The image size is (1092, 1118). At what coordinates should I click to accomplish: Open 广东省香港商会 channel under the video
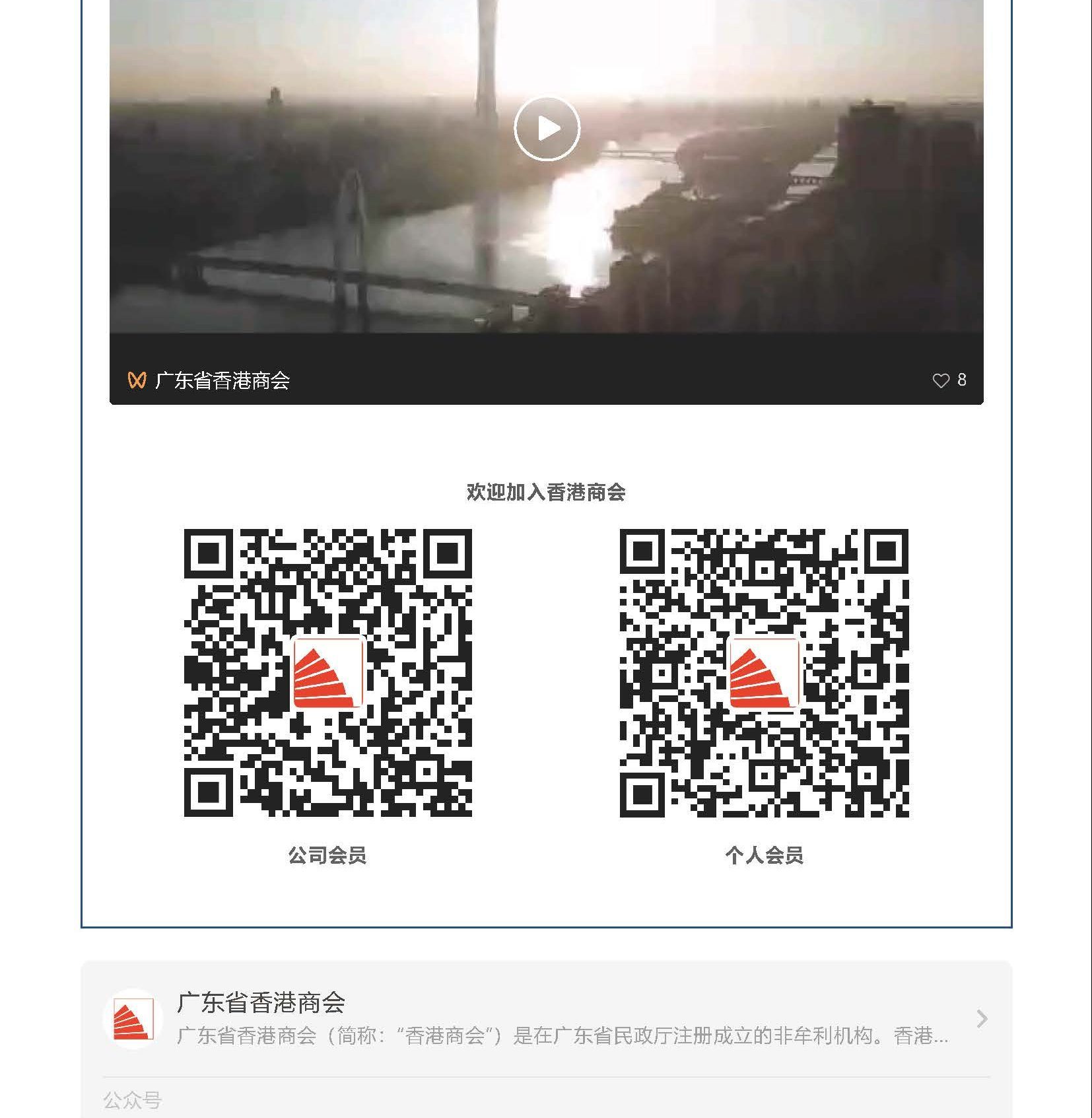[222, 380]
